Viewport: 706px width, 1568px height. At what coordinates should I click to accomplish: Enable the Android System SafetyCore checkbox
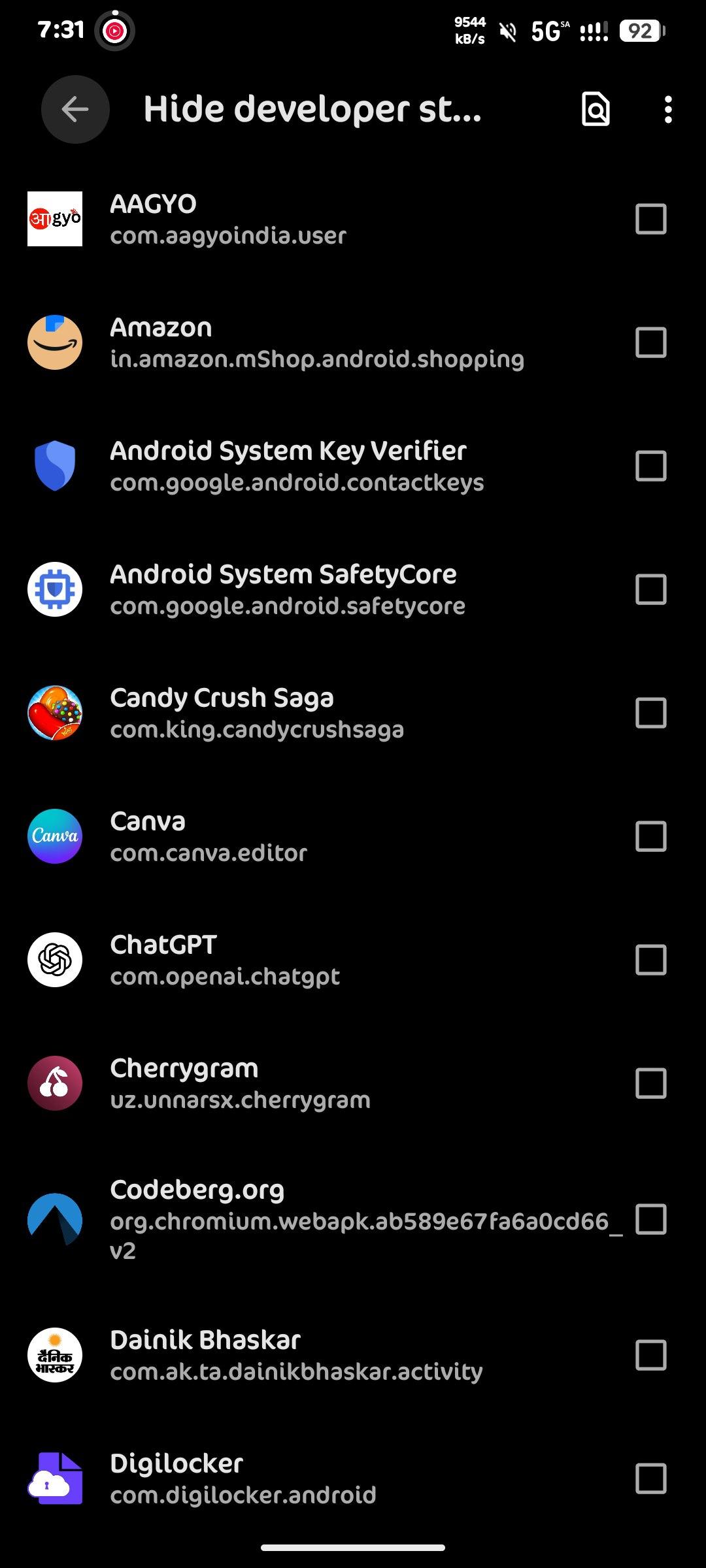point(650,589)
